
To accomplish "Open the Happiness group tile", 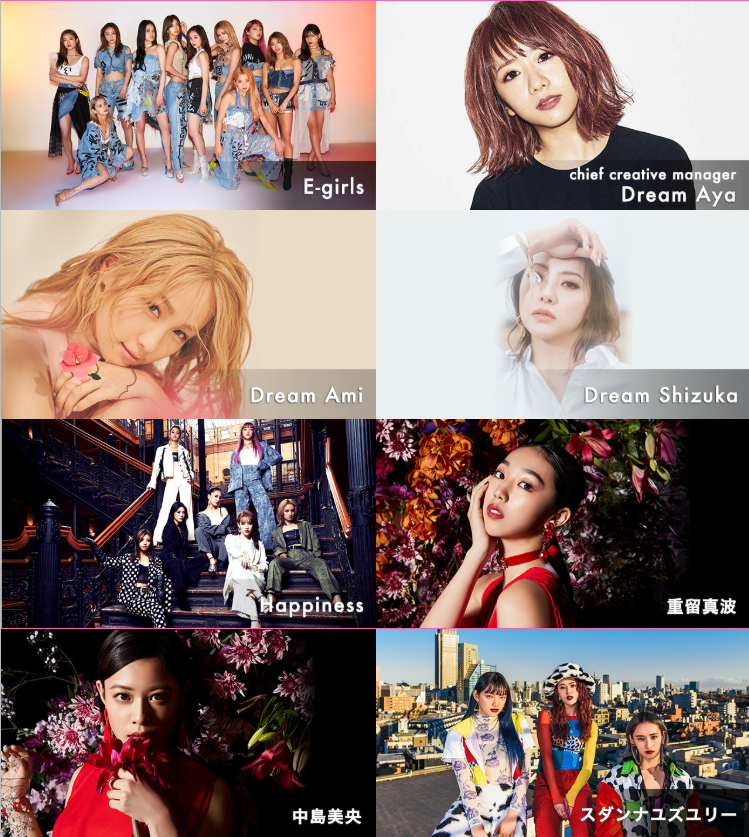I will tap(188, 523).
